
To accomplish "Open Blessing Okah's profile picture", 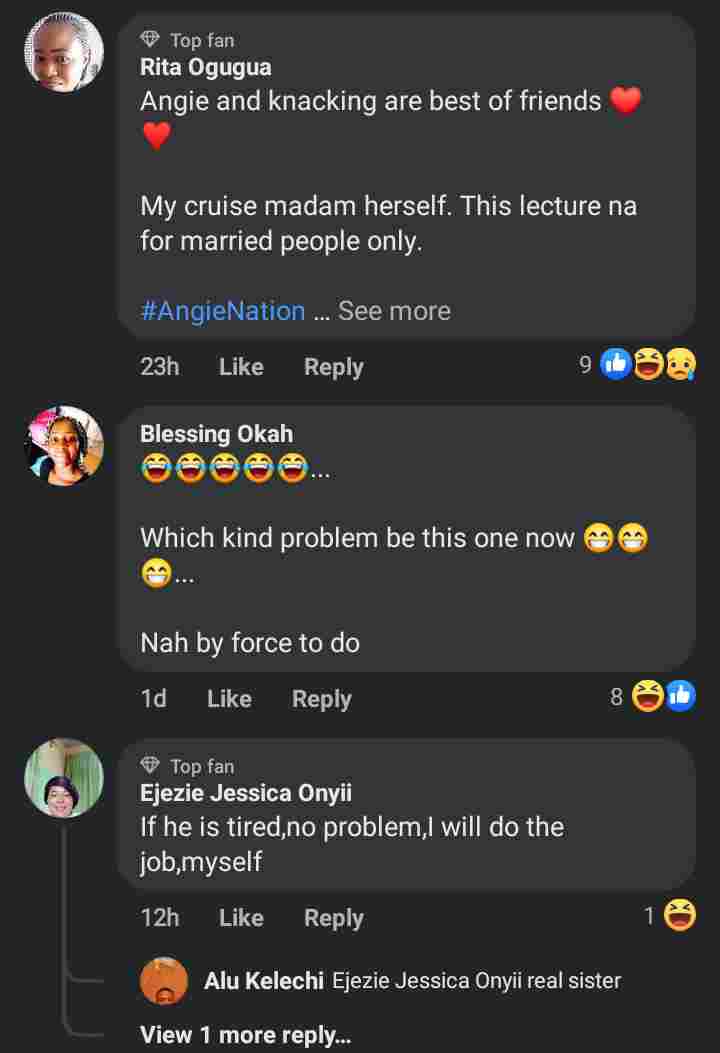I will tap(63, 446).
